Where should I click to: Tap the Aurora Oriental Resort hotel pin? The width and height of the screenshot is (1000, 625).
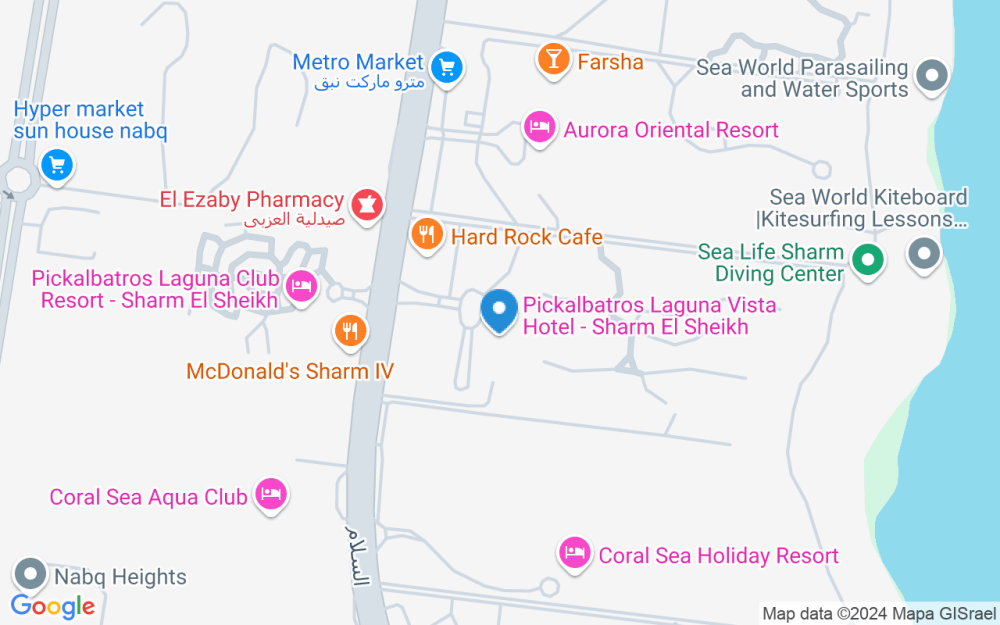point(540,128)
